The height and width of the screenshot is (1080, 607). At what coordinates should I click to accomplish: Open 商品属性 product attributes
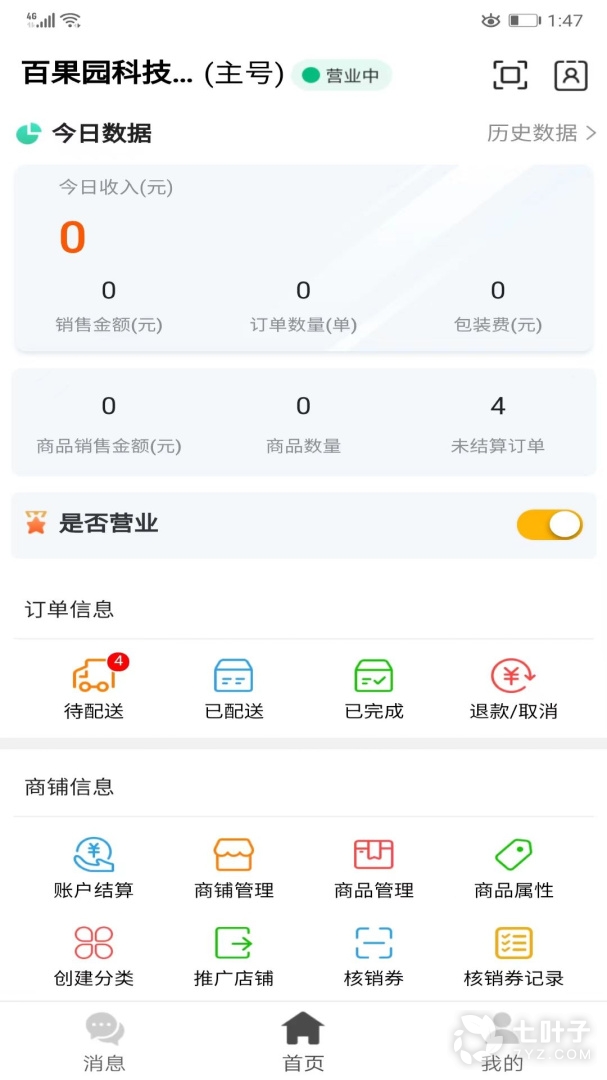513,867
